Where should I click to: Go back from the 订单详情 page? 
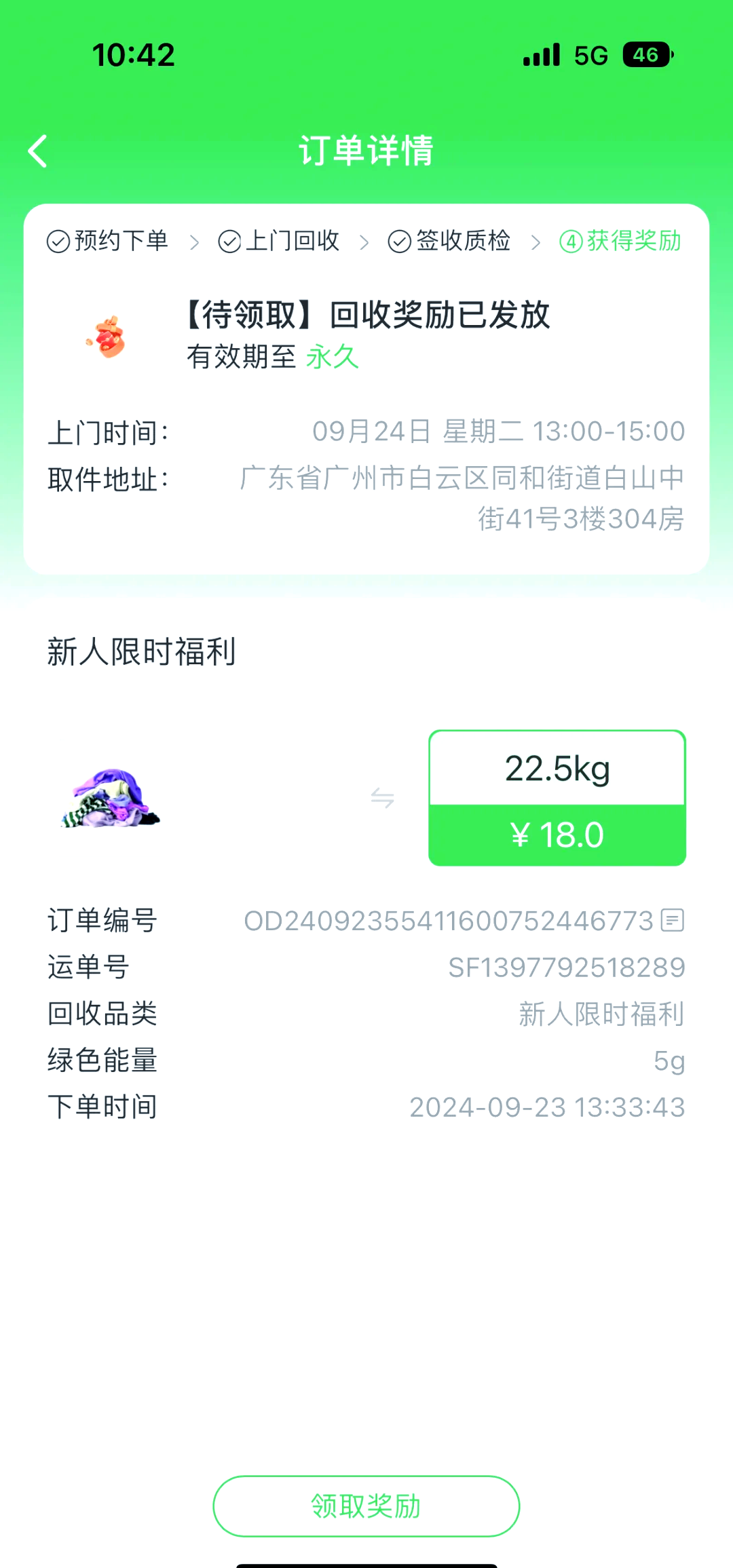tap(38, 151)
